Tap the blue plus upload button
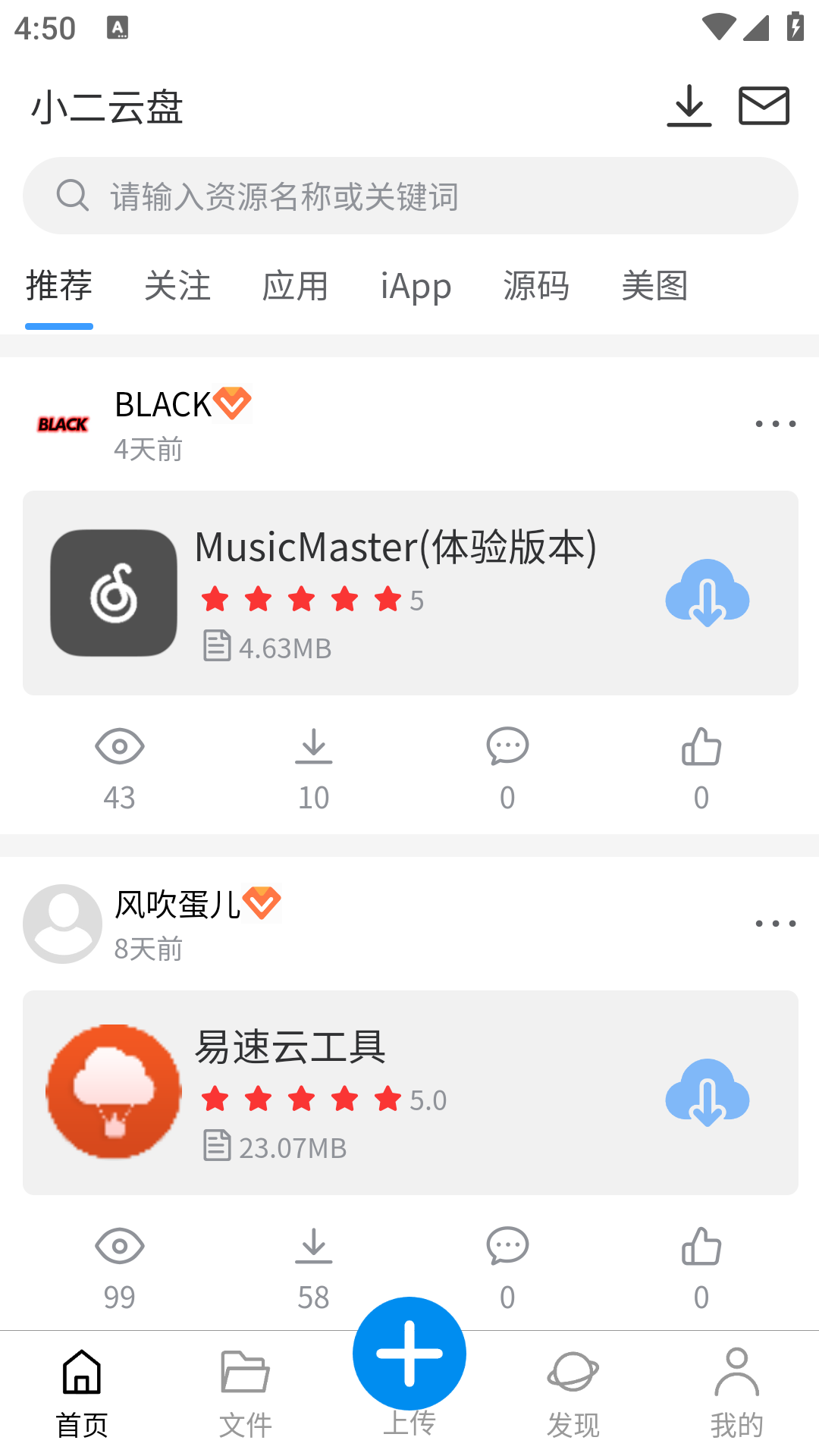Image resolution: width=819 pixels, height=1456 pixels. click(409, 1354)
